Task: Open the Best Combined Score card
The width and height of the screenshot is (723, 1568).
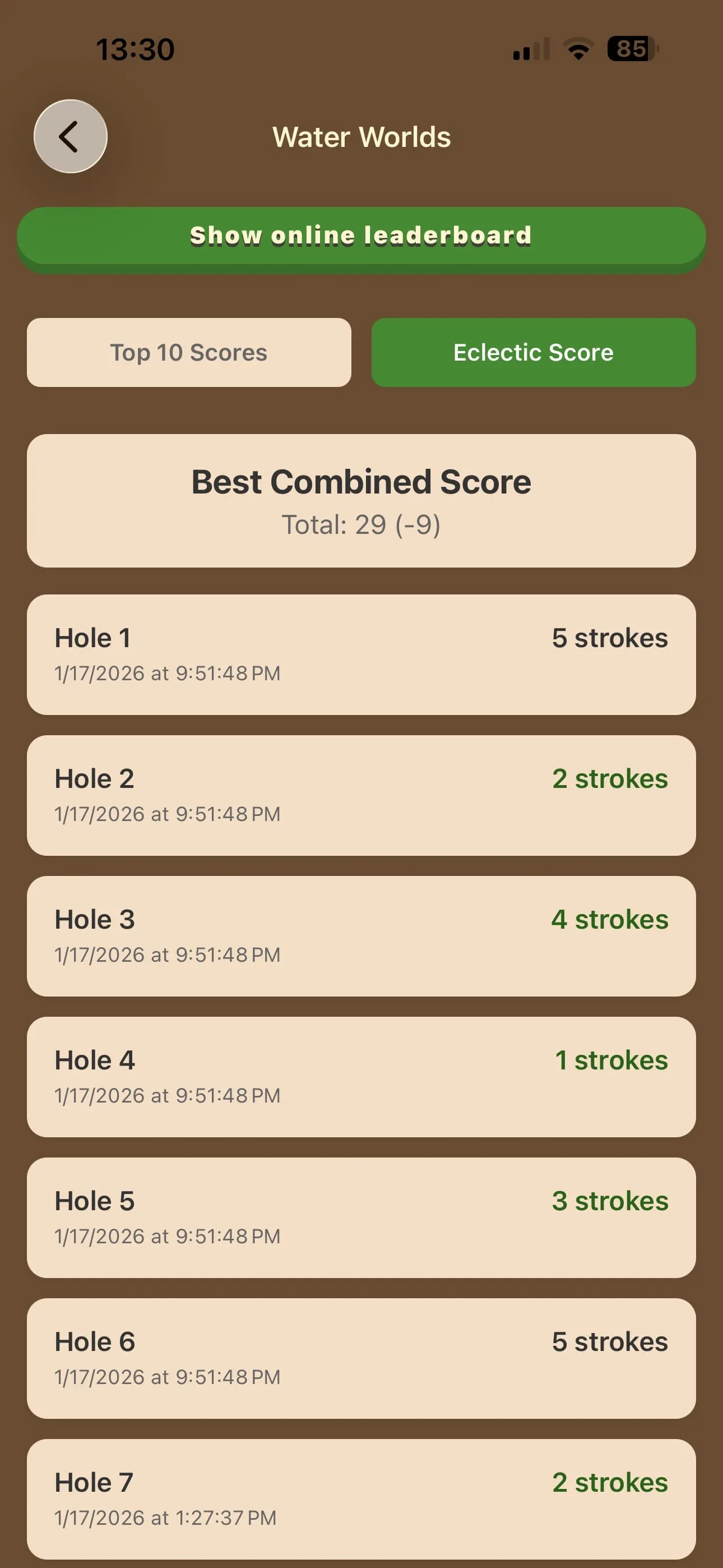Action: [x=361, y=499]
